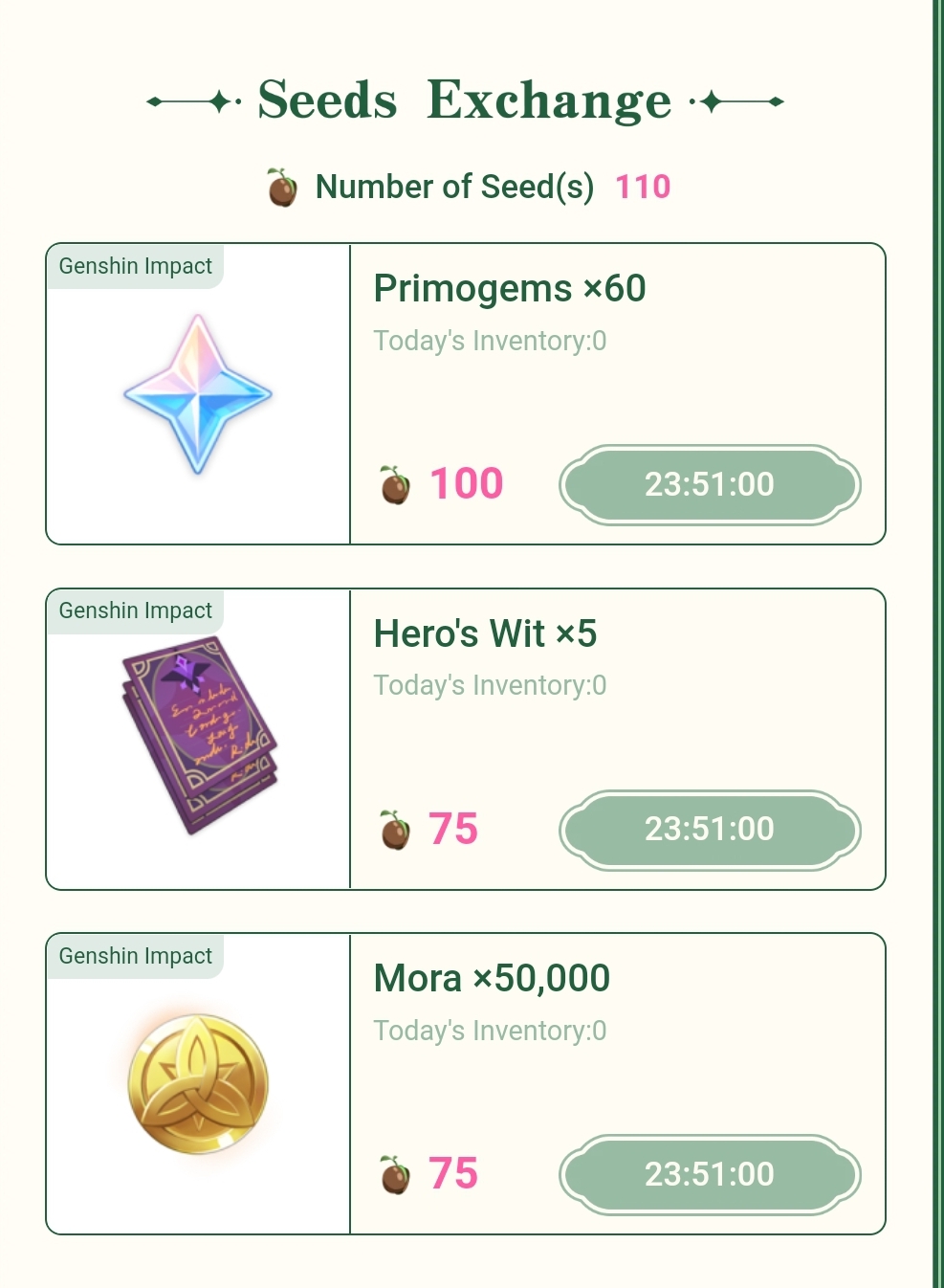Select the Genshin Impact tag on Primogems card
The height and width of the screenshot is (1288, 944).
(135, 265)
